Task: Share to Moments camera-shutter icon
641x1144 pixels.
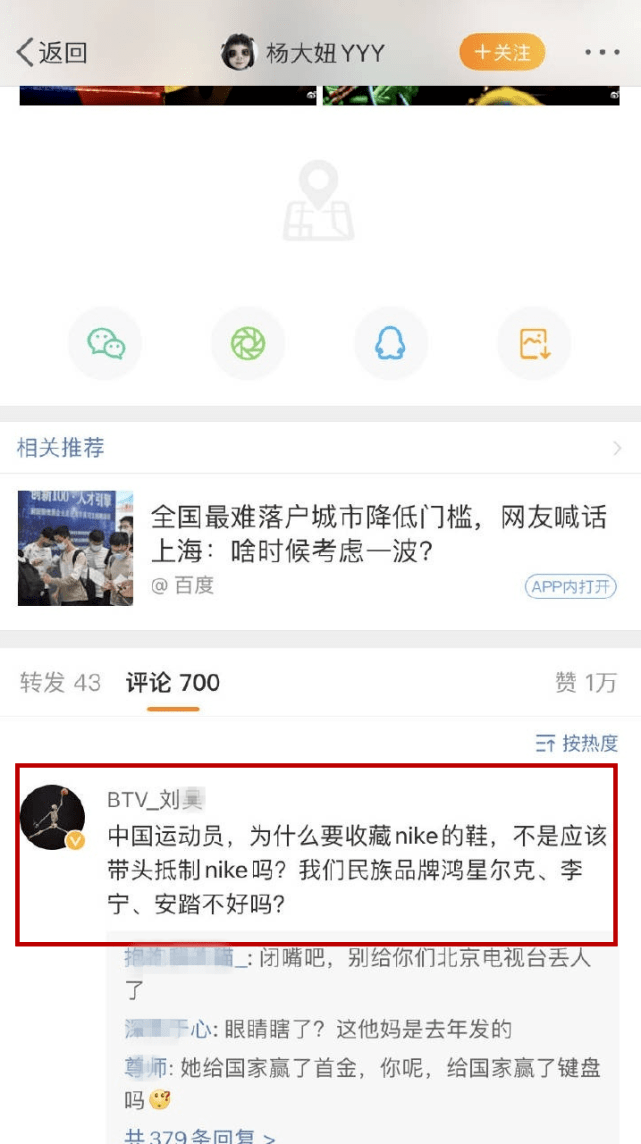Action: 248,344
